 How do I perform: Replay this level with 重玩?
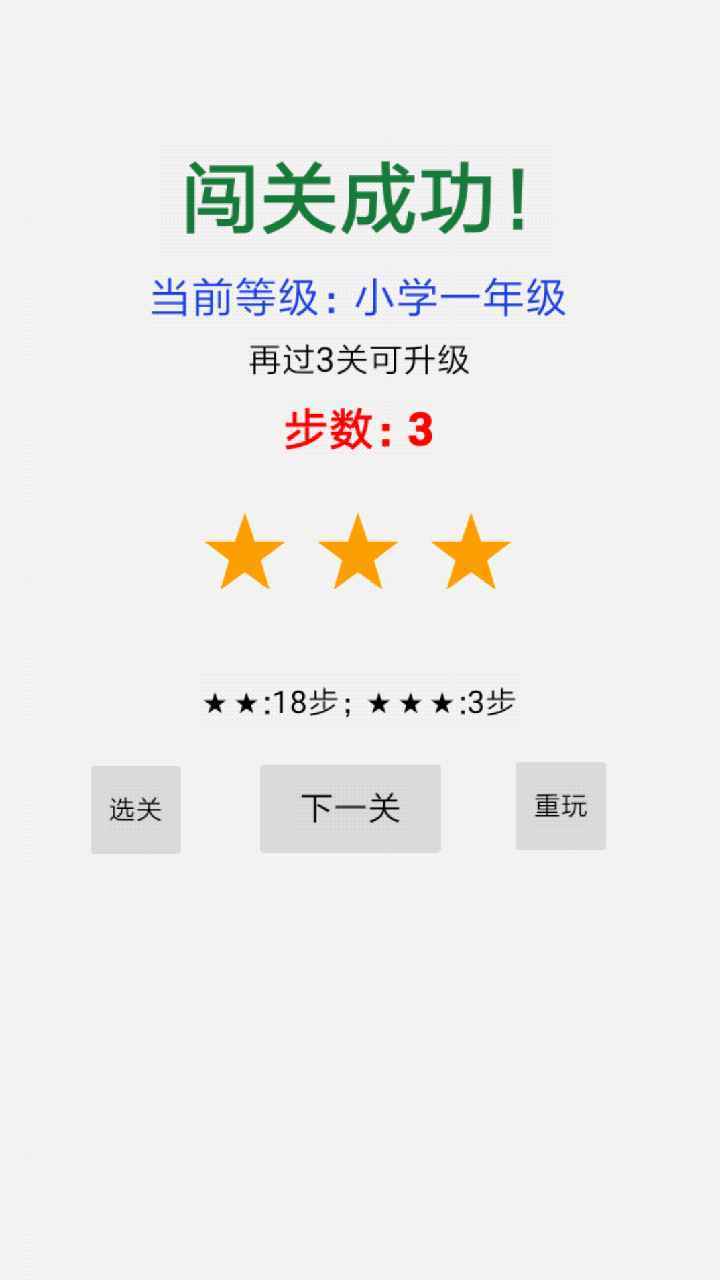(x=561, y=806)
